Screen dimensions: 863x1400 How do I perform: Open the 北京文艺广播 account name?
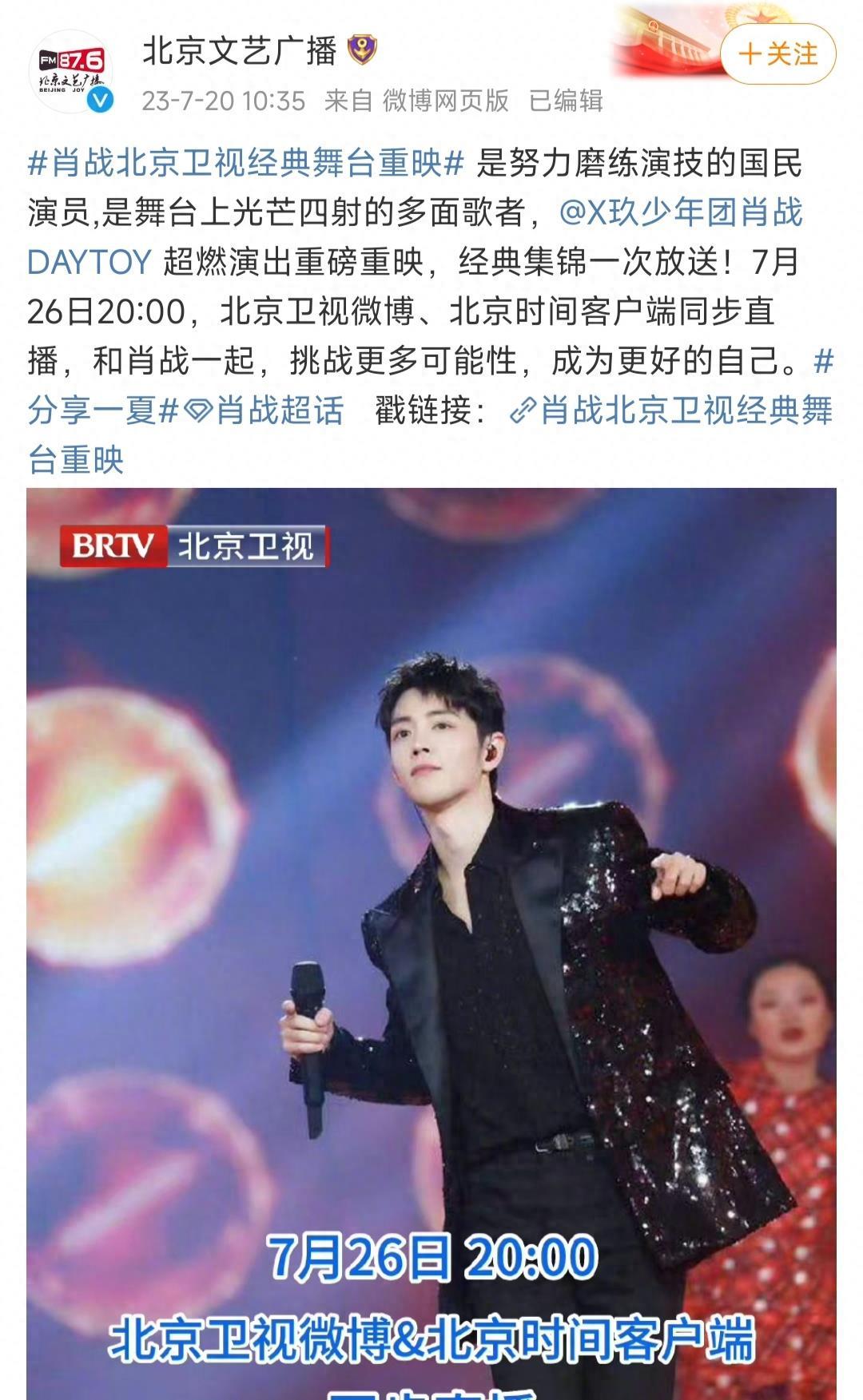coord(239,51)
